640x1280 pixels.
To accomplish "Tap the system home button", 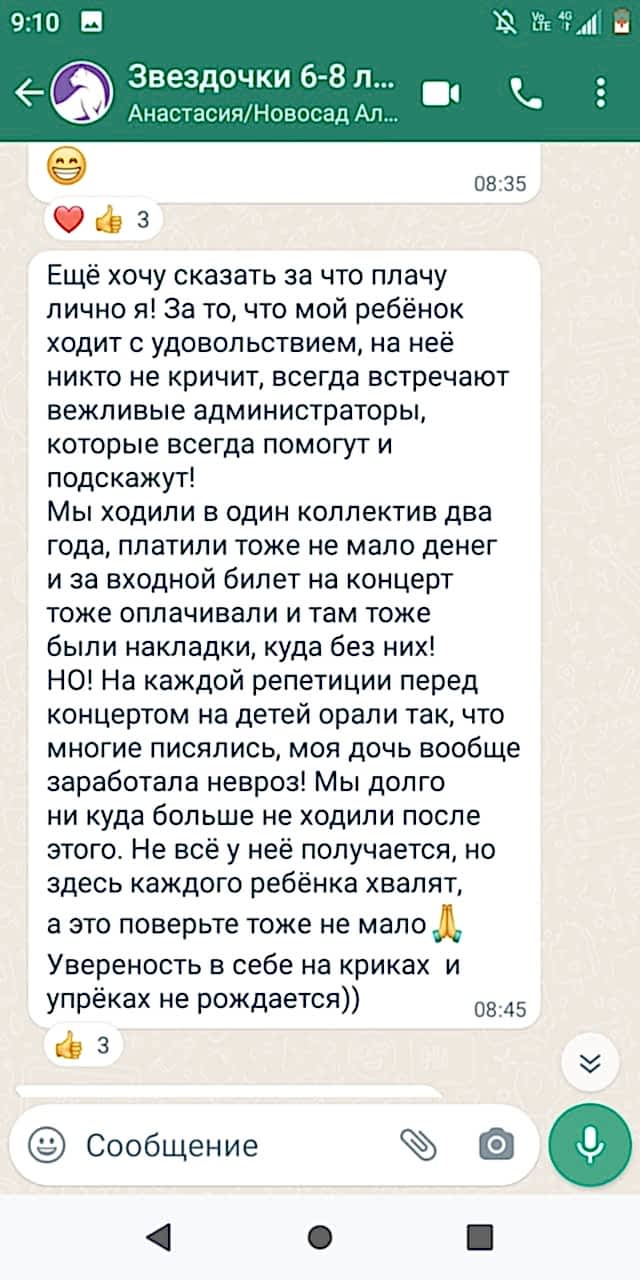I will point(320,1238).
